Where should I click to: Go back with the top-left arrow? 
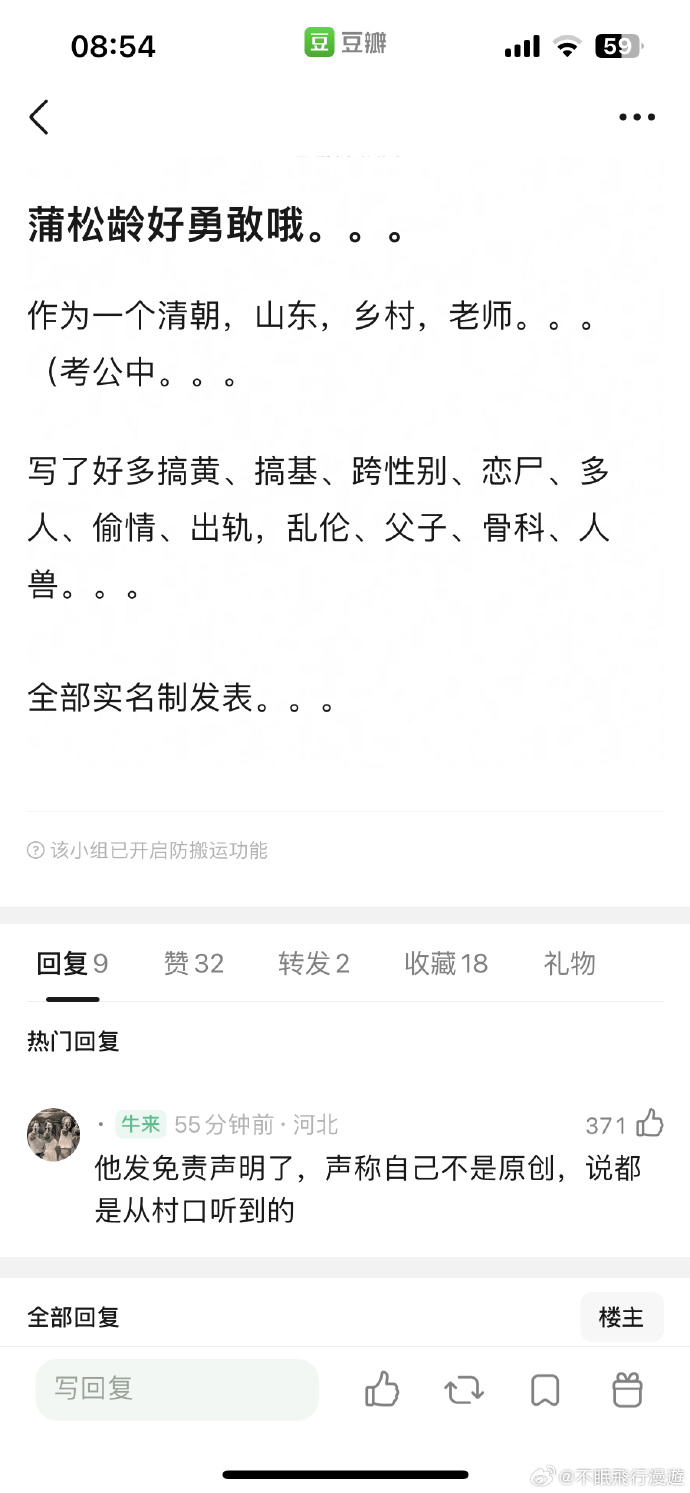(x=39, y=117)
